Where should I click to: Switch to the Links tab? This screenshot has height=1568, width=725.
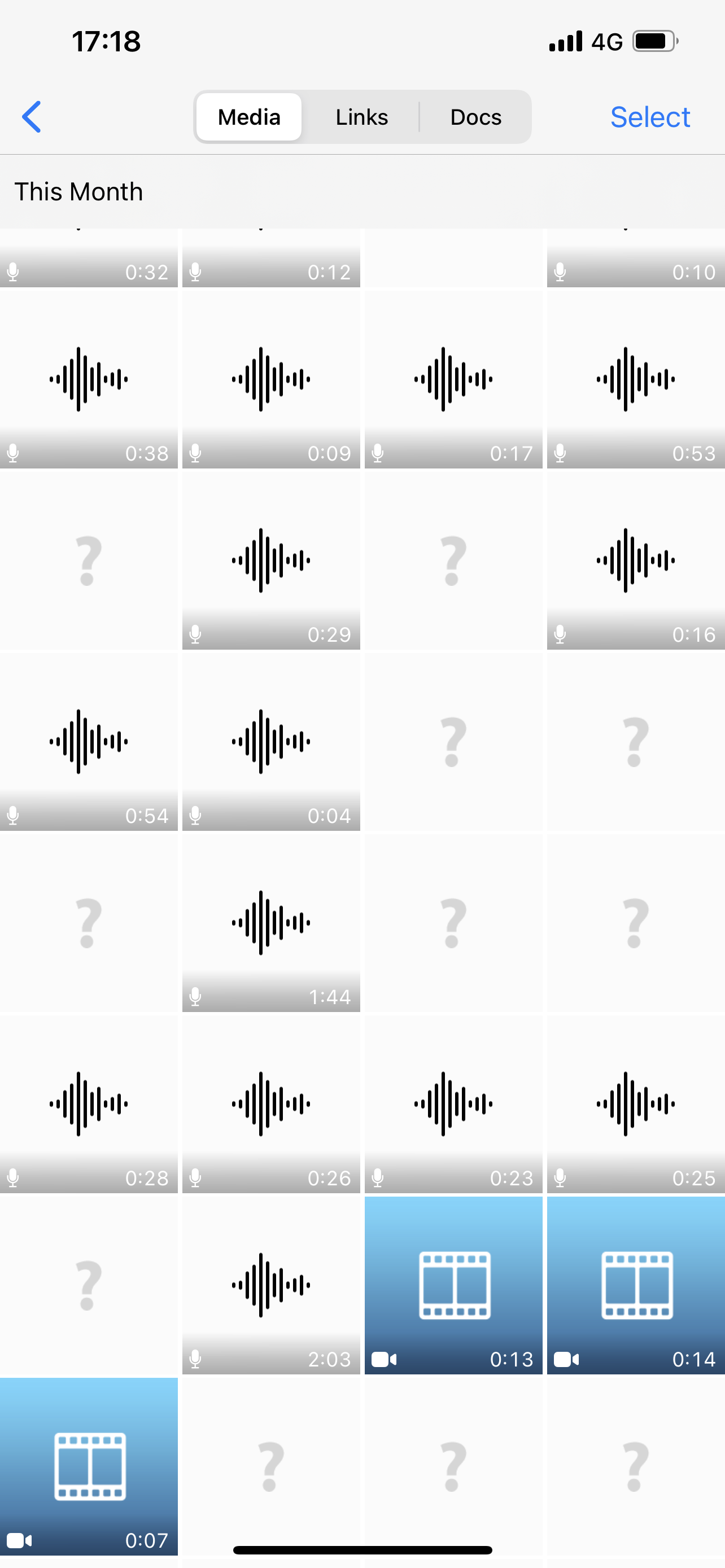pyautogui.click(x=361, y=117)
